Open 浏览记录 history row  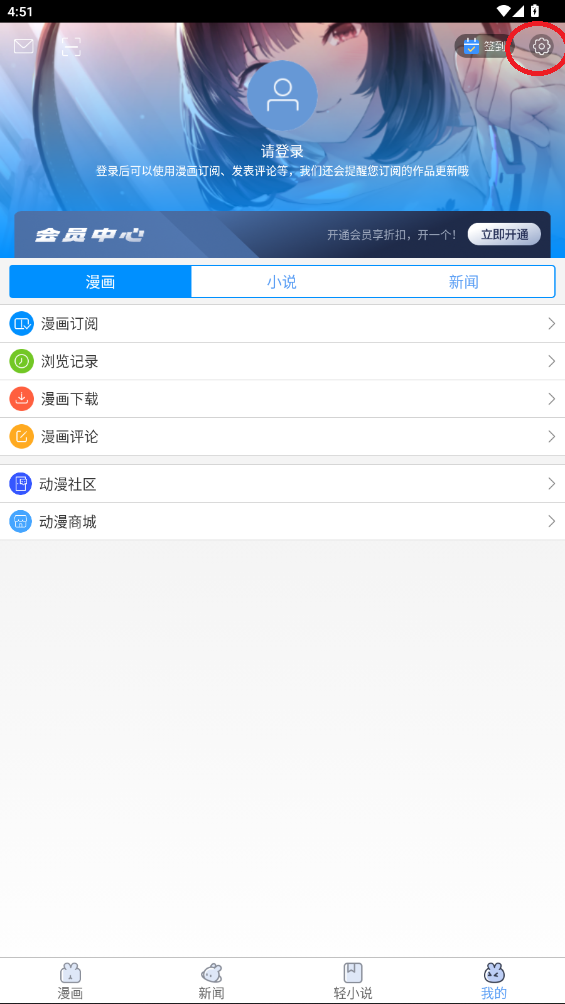click(282, 361)
